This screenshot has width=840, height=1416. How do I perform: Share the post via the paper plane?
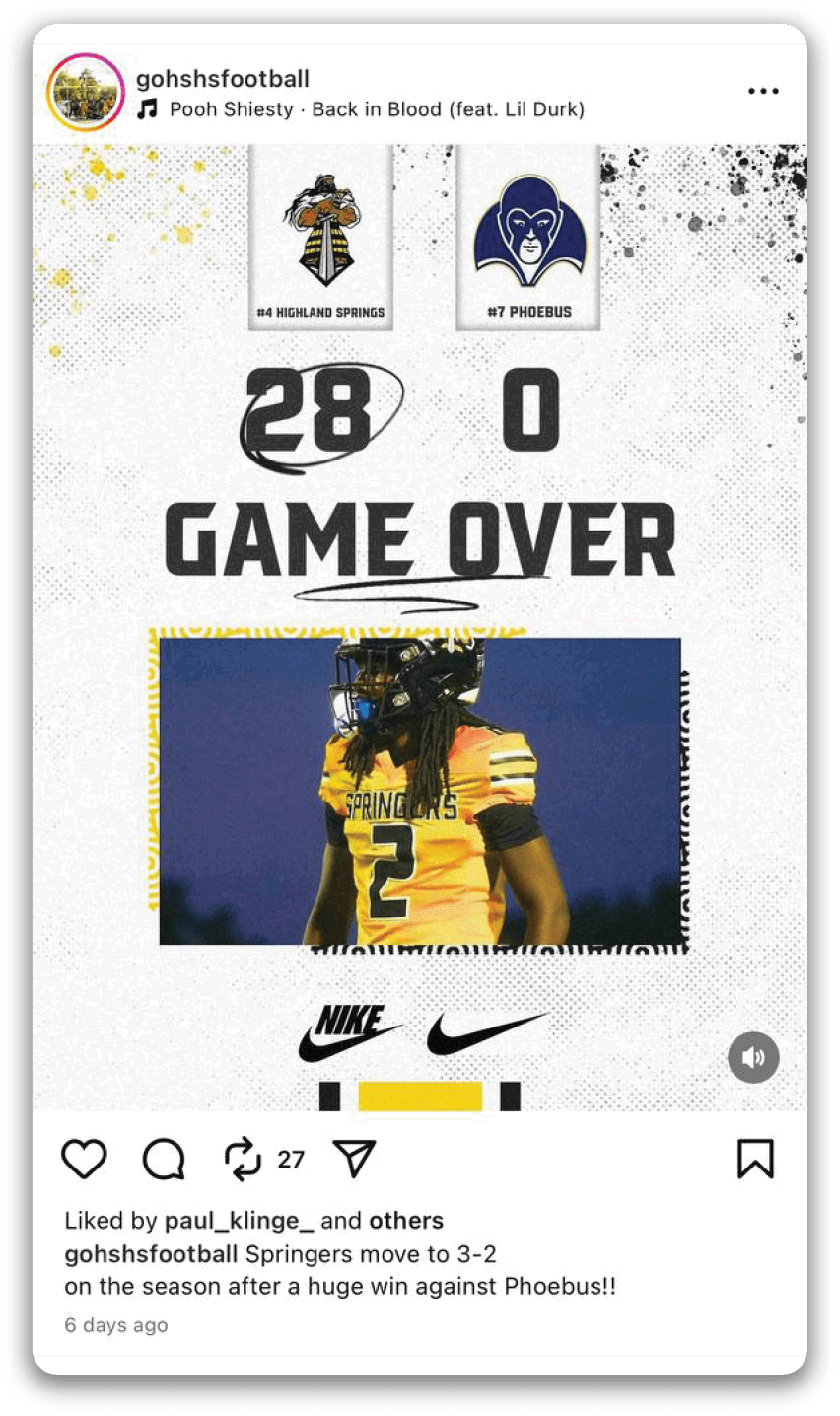click(x=355, y=1159)
